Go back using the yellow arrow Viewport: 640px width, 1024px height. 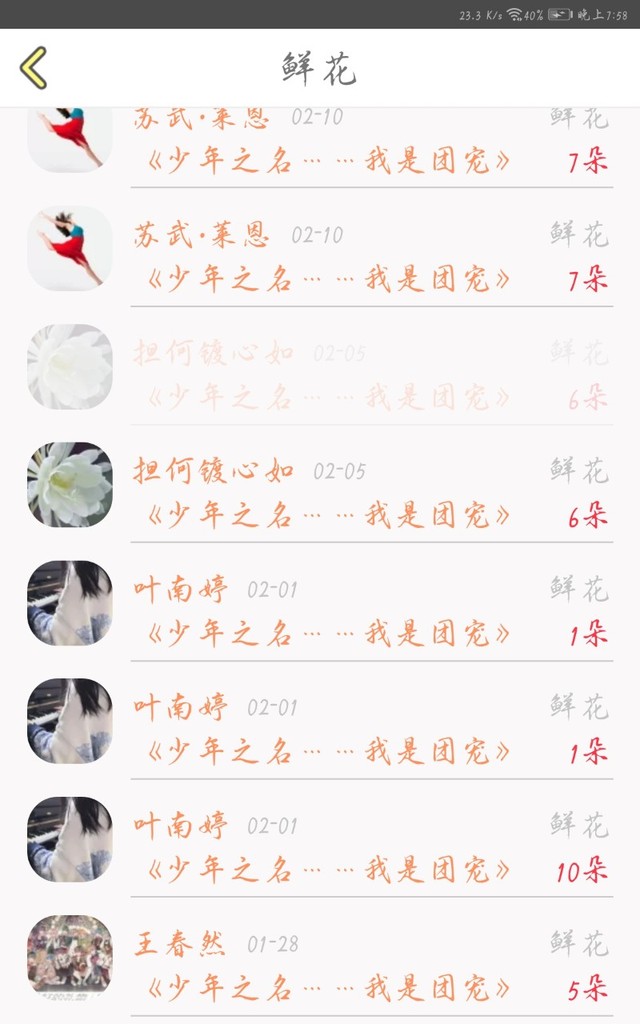[33, 68]
